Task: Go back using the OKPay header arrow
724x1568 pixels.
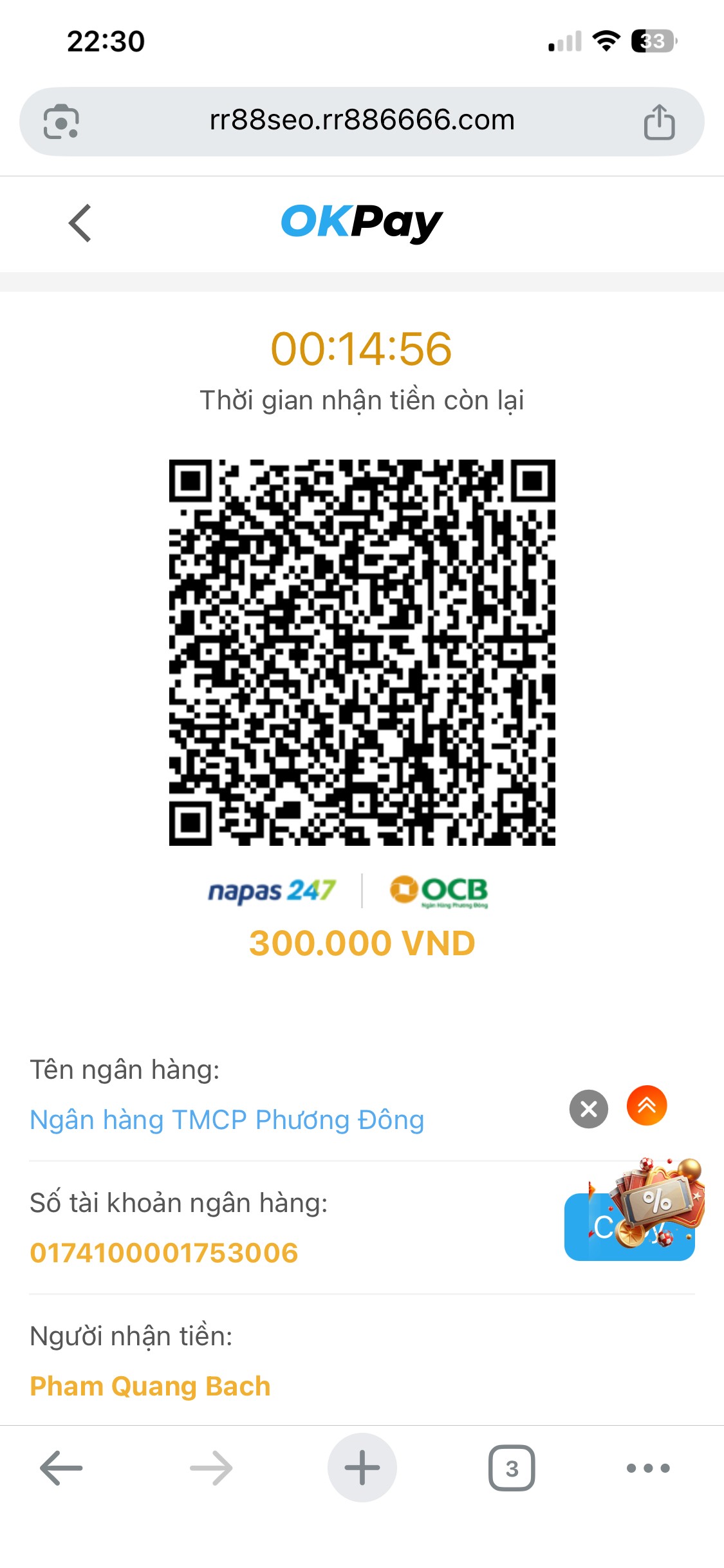Action: pyautogui.click(x=80, y=223)
